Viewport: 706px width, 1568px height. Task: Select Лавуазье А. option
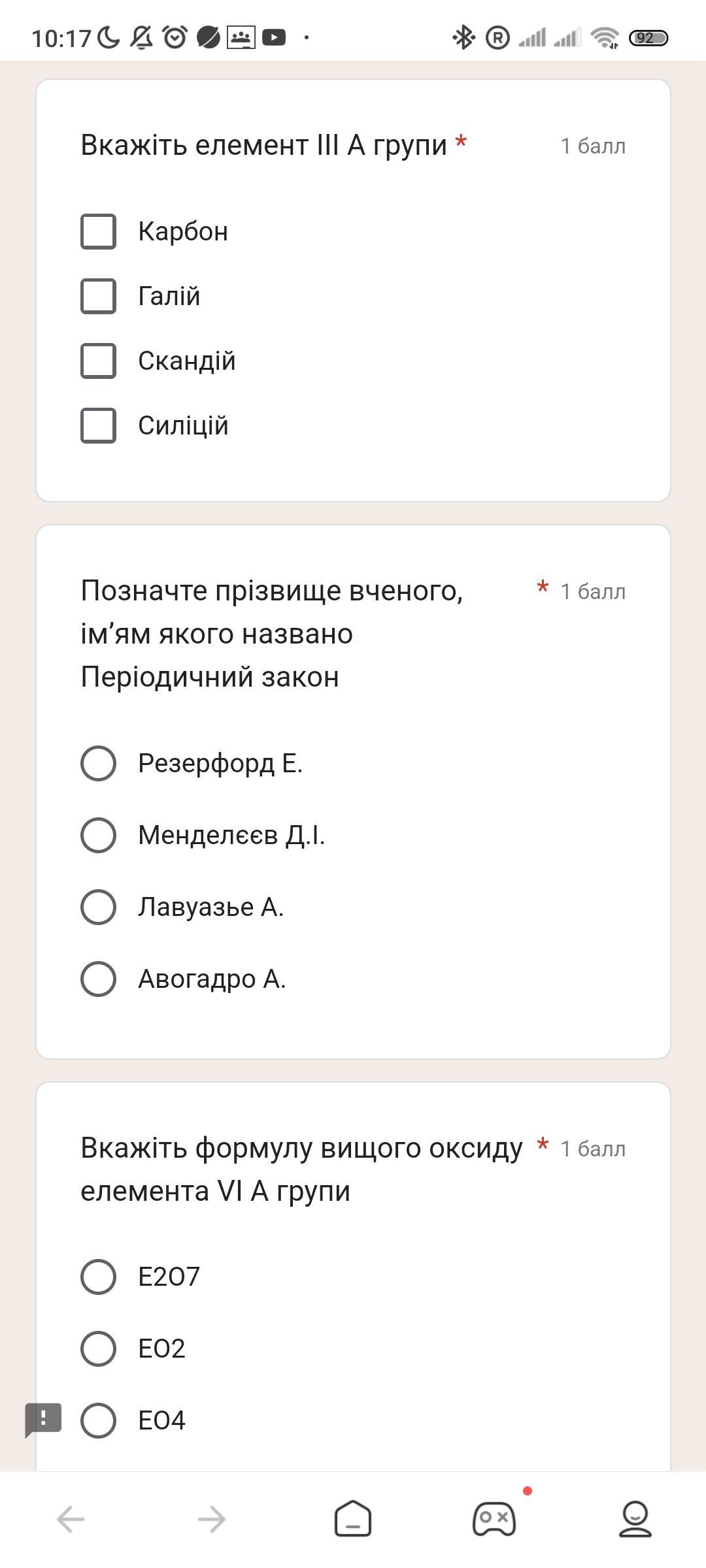pyautogui.click(x=98, y=907)
